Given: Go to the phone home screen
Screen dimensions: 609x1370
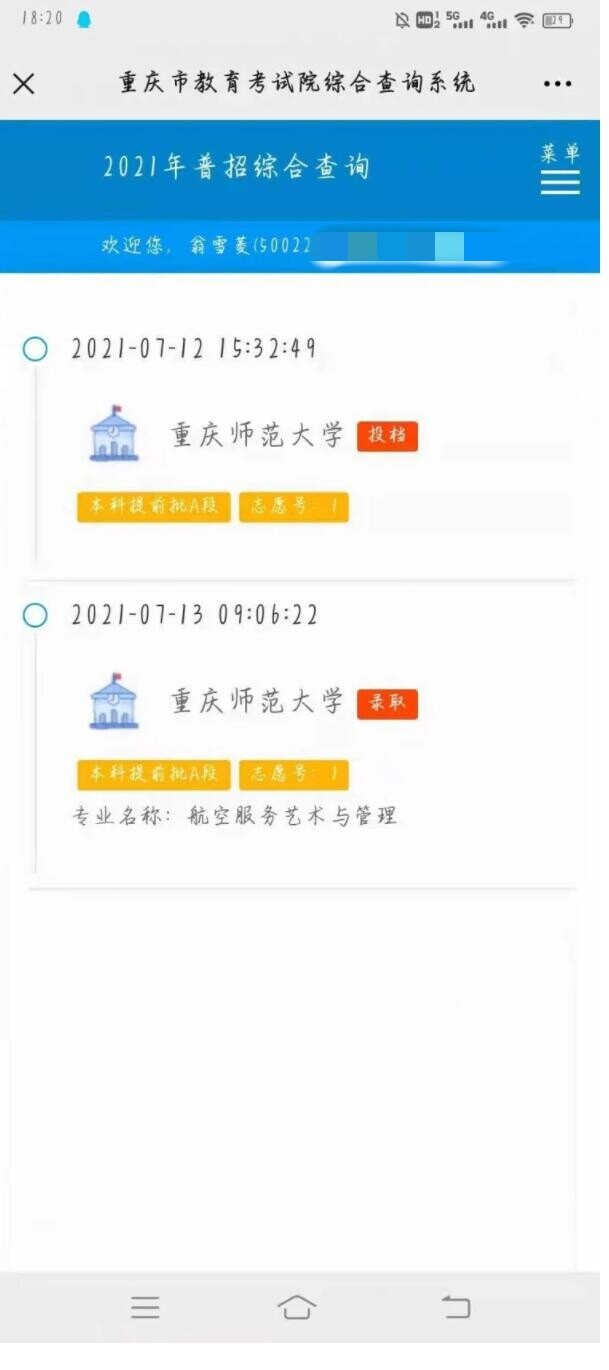Looking at the screenshot, I should point(297,1307).
